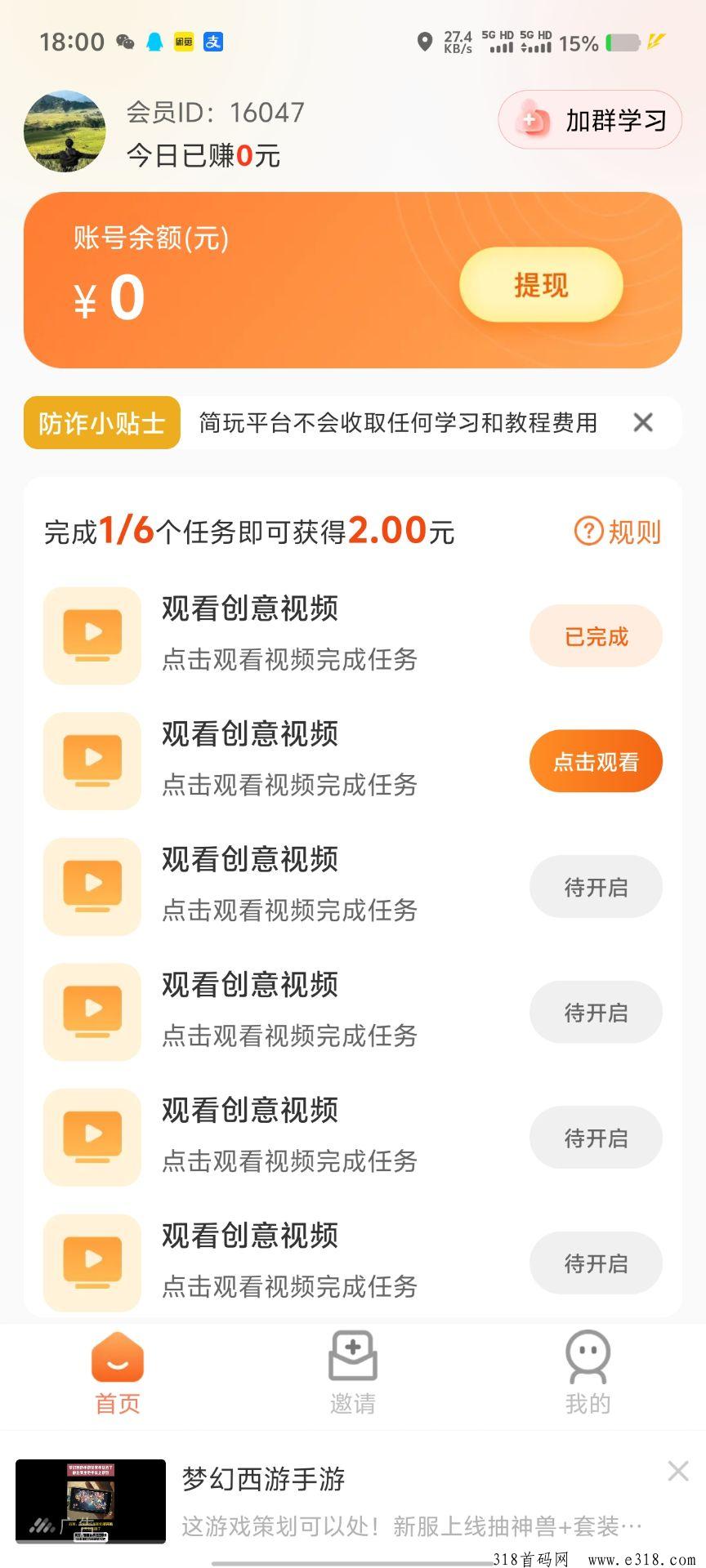This screenshot has width=706, height=1568.
Task: Go to the 首页 home tab
Action: 118,1373
